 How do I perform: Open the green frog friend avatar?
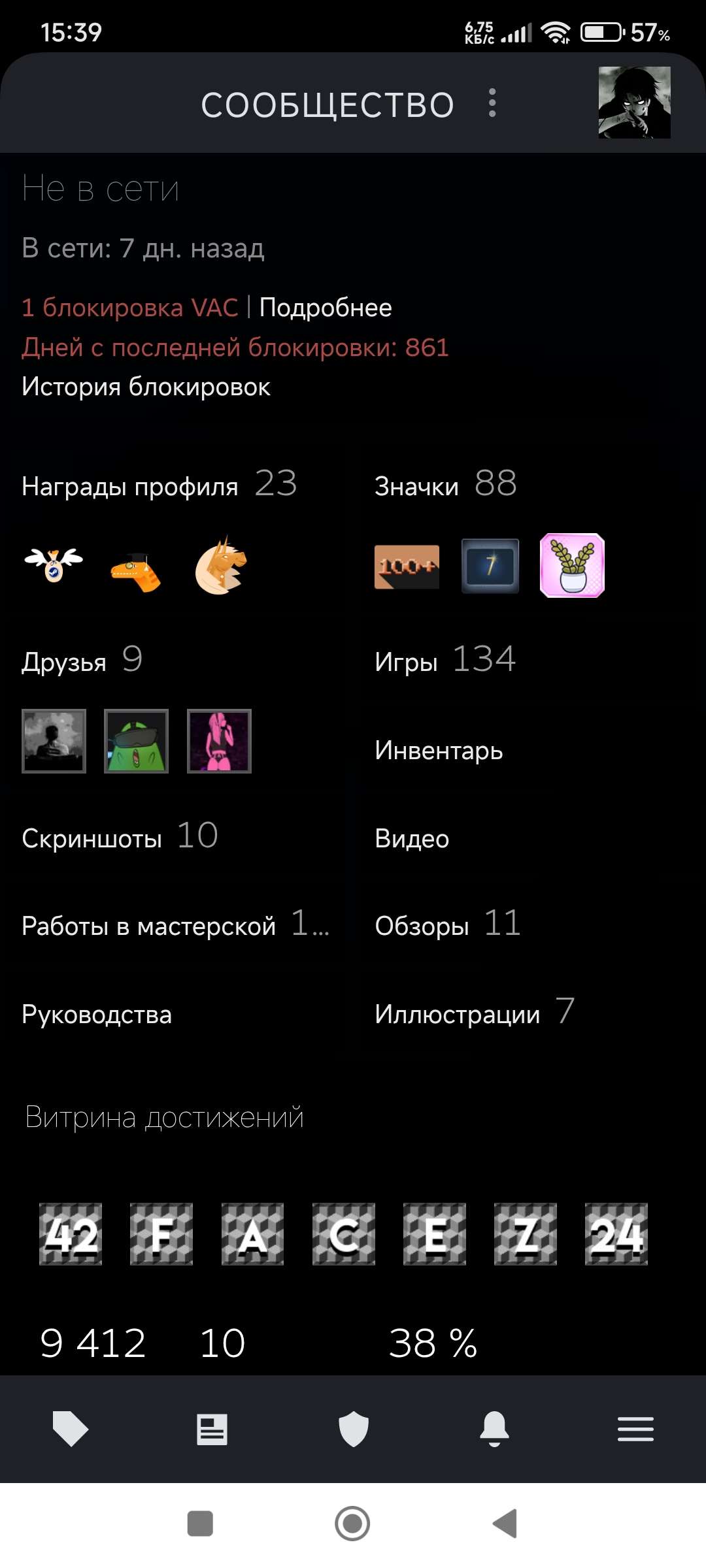[136, 741]
